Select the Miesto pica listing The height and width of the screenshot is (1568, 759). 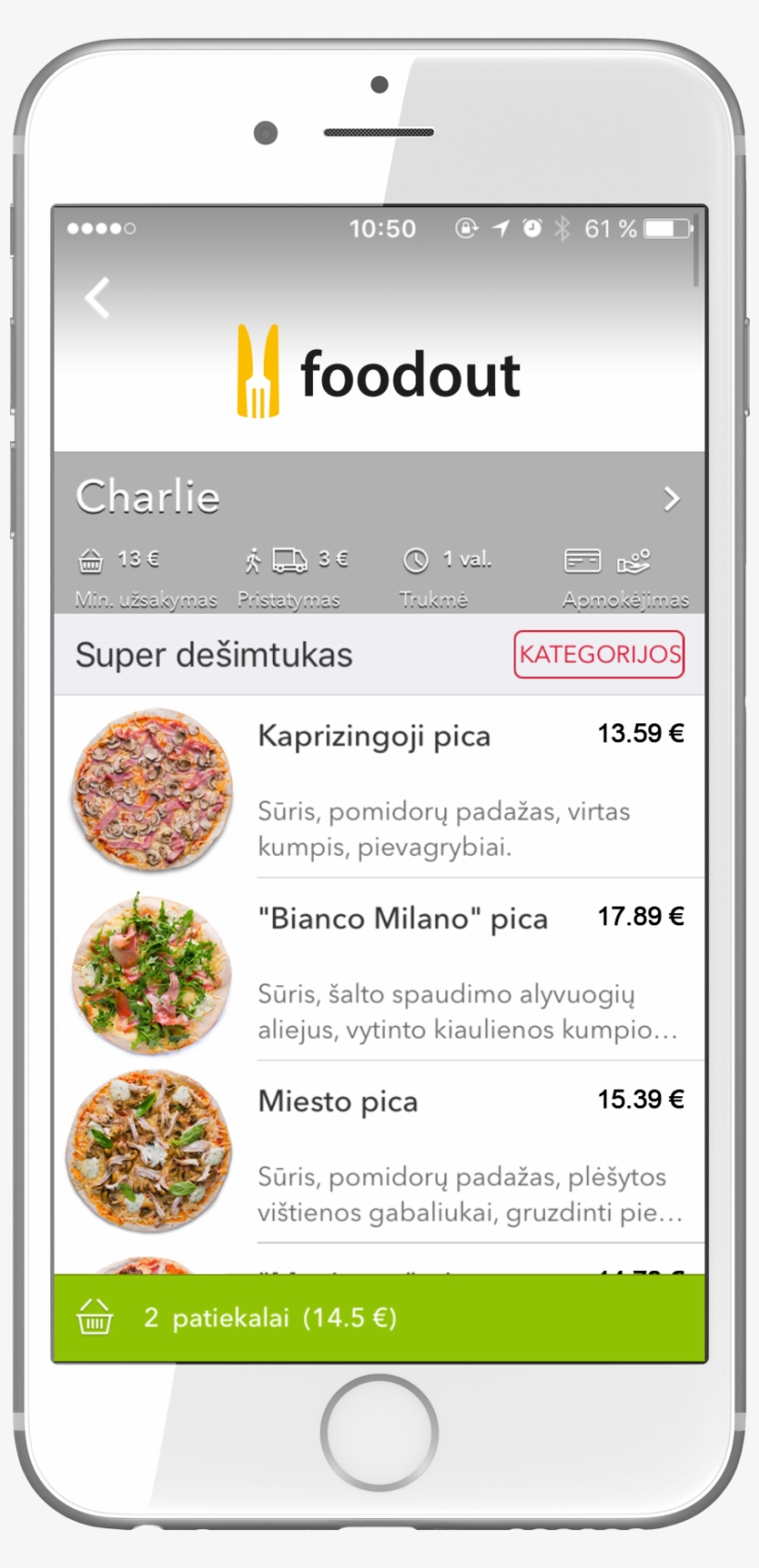(337, 1101)
